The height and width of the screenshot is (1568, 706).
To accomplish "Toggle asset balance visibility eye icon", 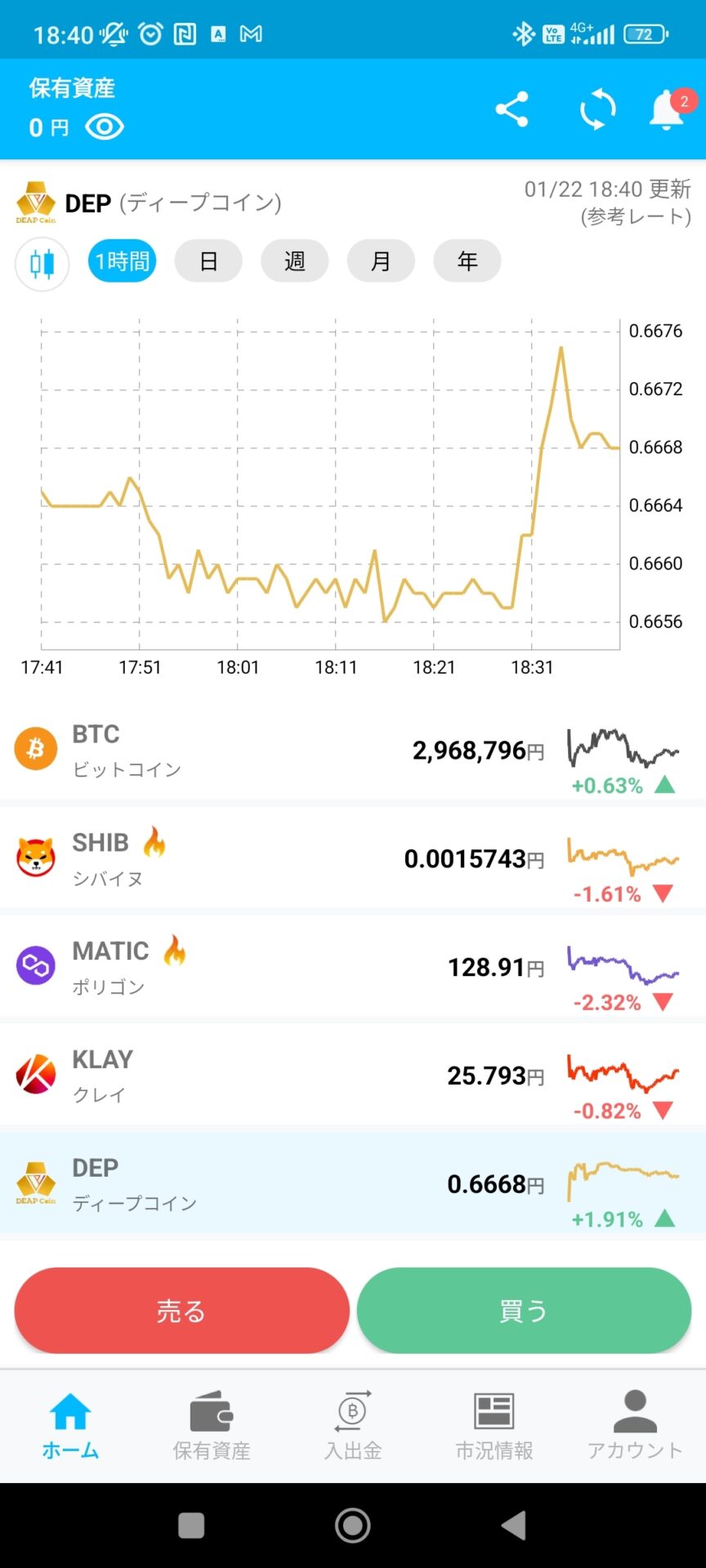I will click(x=105, y=127).
